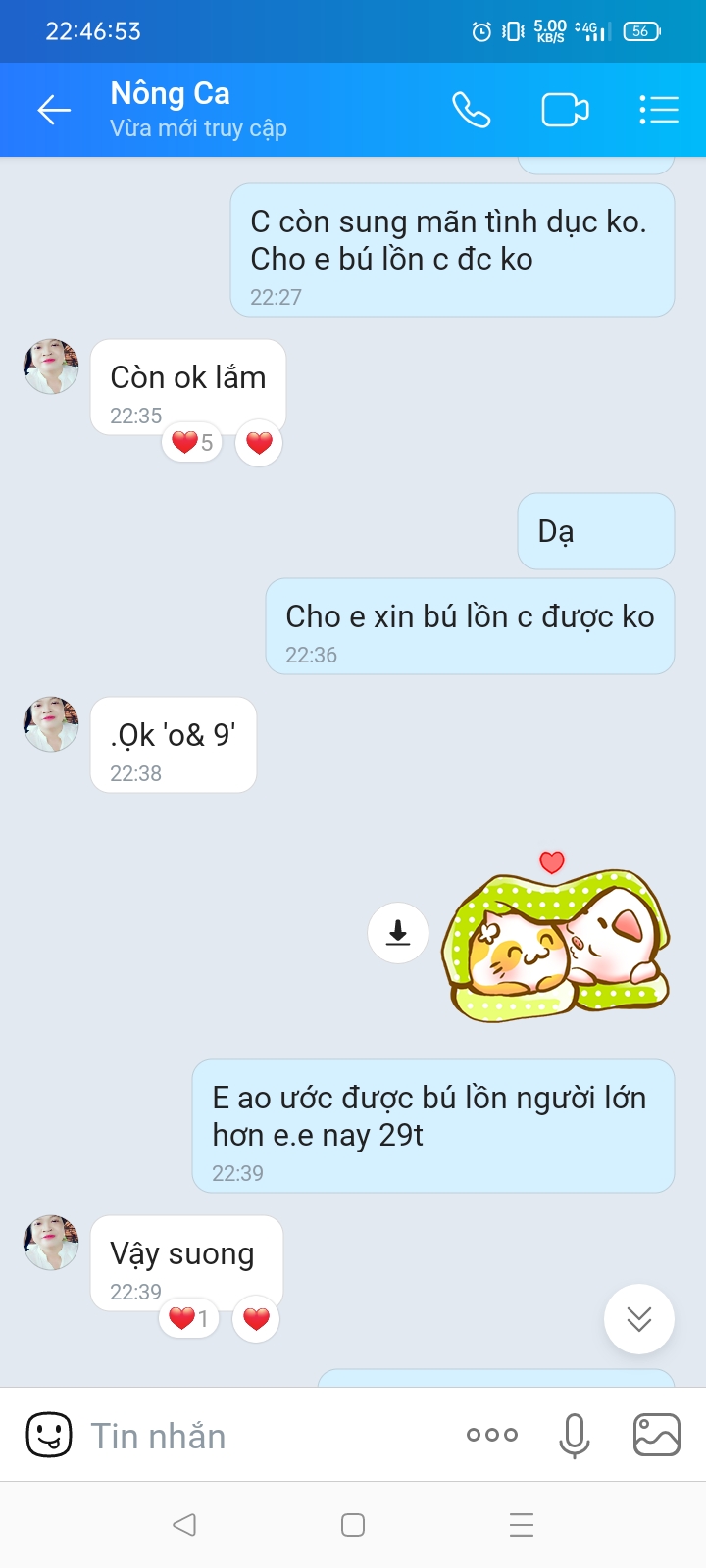Open the sticker and emoji picker
706x1568 pixels.
[x=48, y=1436]
